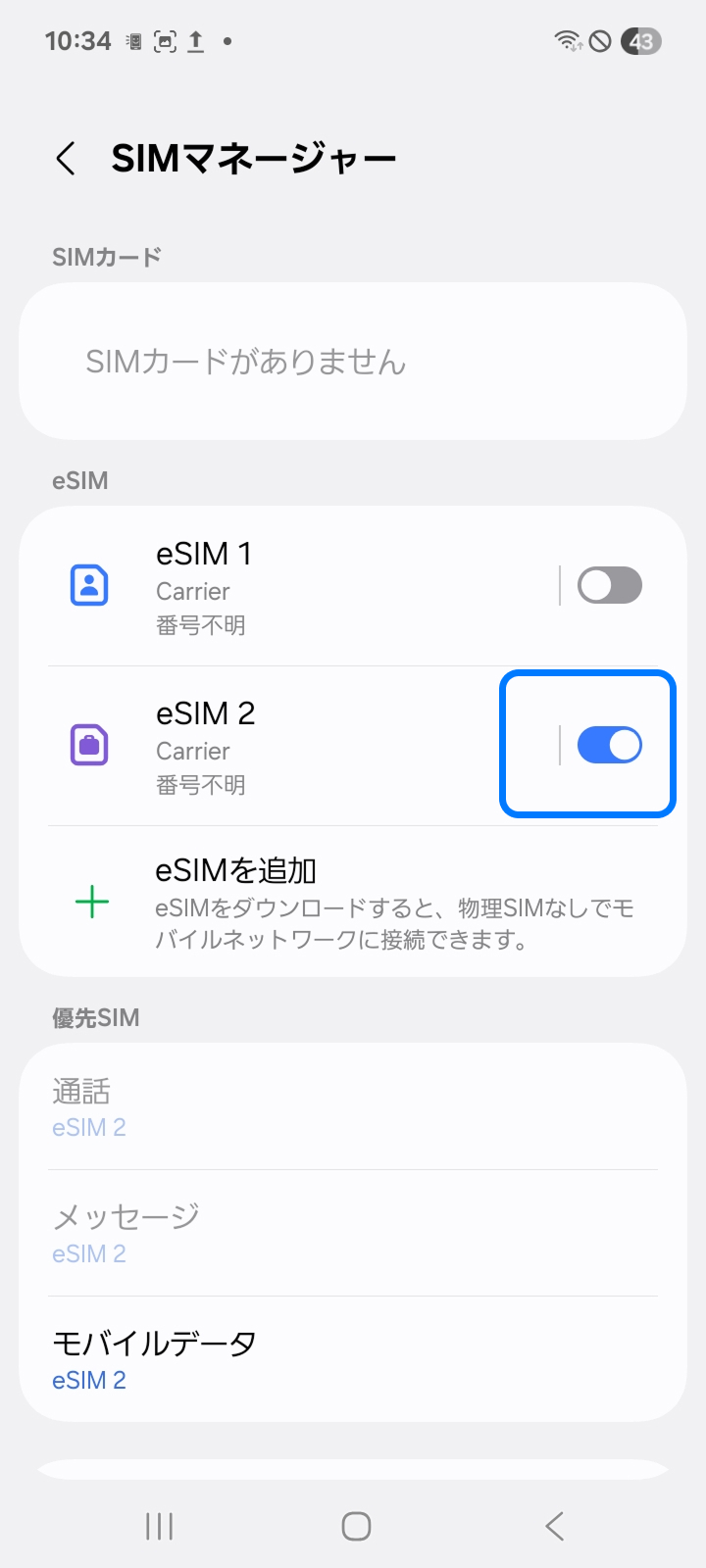Open recent apps in navigation bar
The width and height of the screenshot is (706, 1568).
159,1526
